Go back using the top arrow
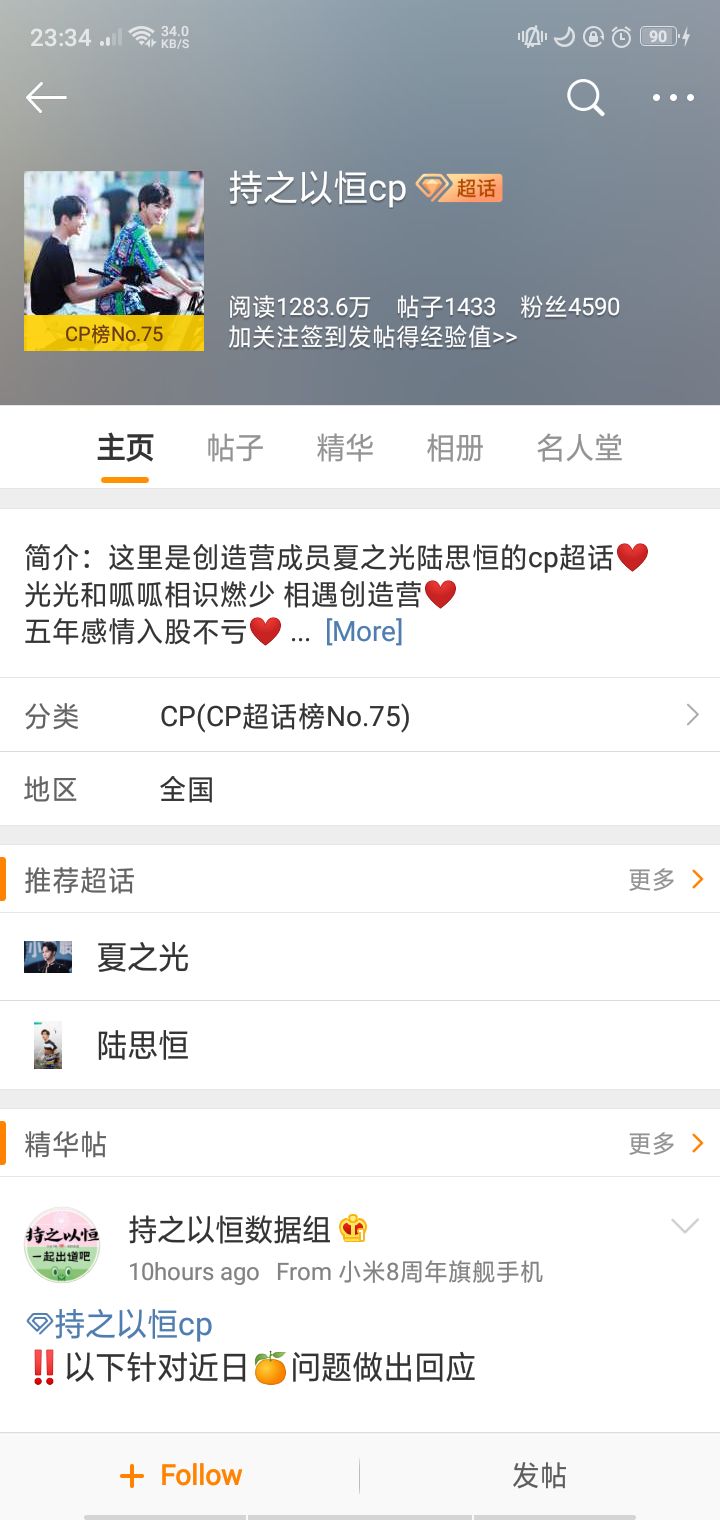This screenshot has height=1520, width=720. (x=46, y=97)
